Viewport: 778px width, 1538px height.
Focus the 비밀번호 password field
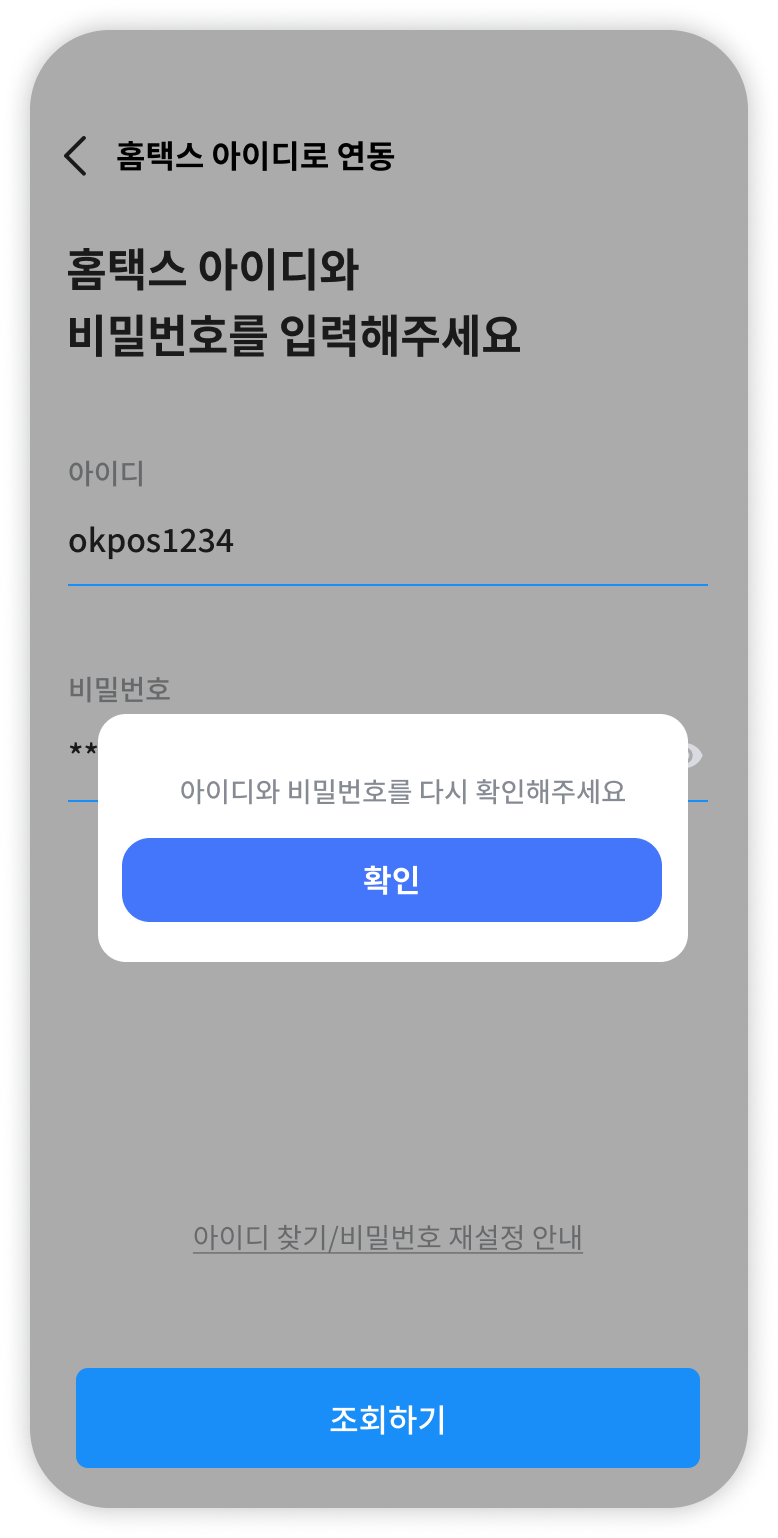click(x=82, y=750)
